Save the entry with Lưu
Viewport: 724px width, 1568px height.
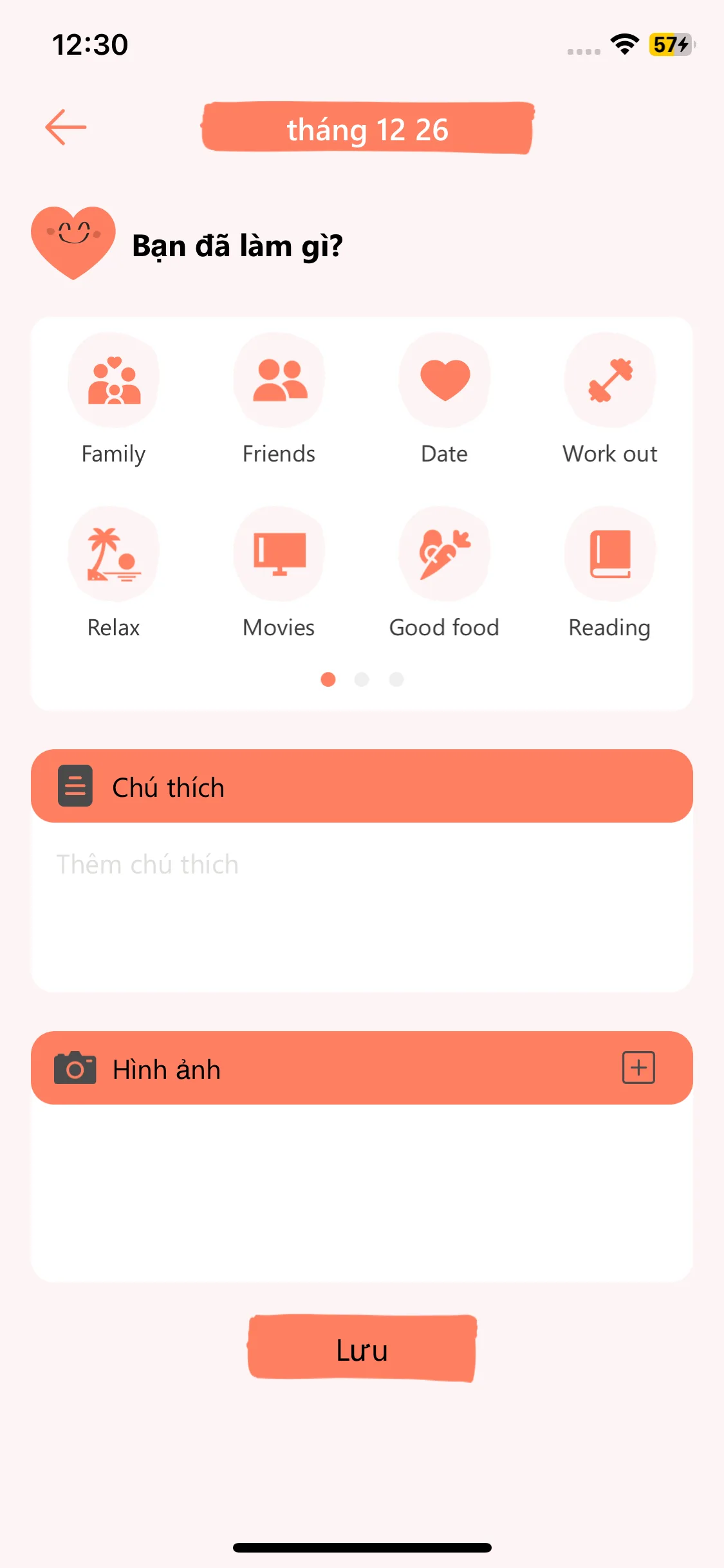pos(362,1349)
